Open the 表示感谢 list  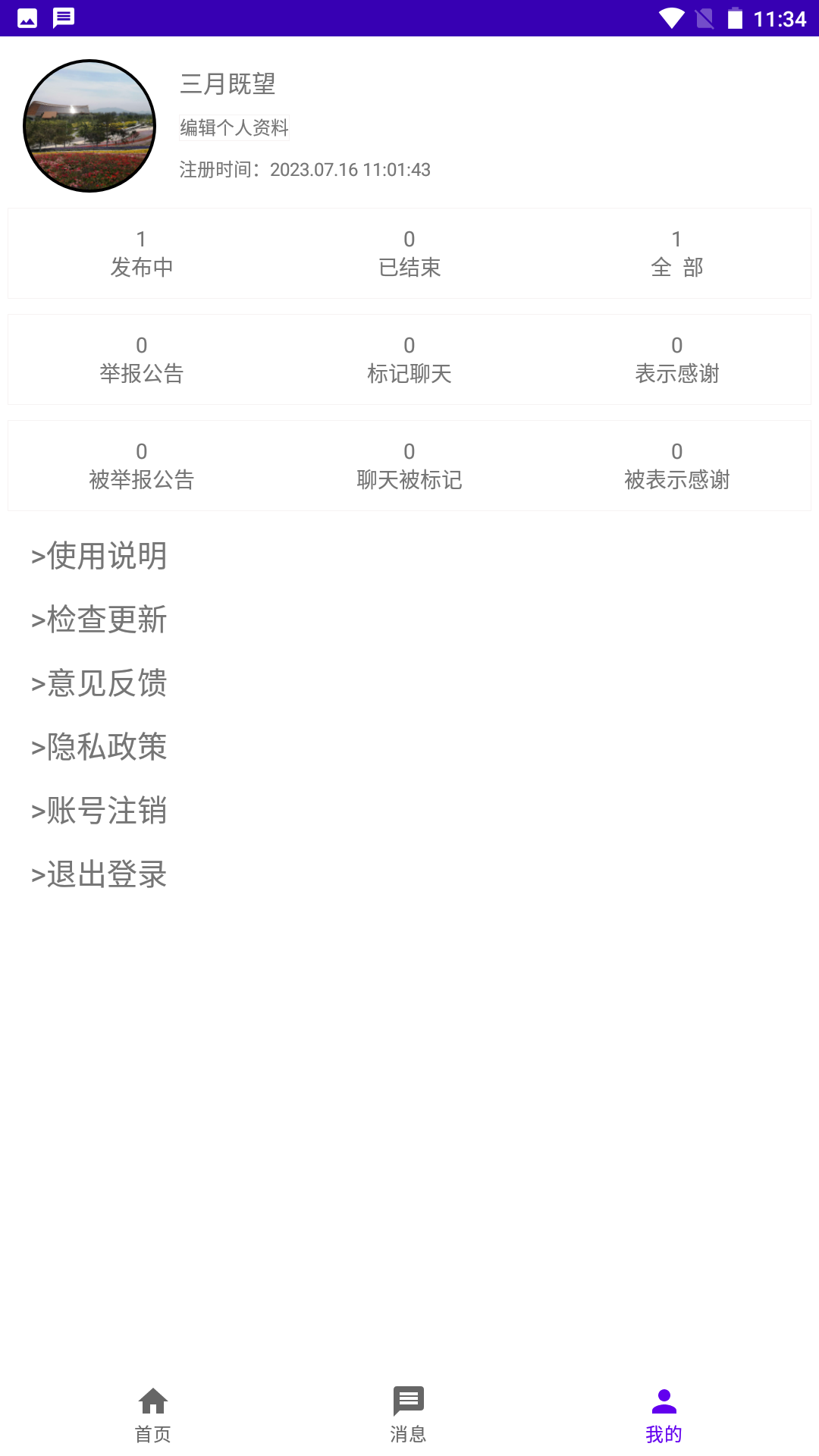(677, 359)
